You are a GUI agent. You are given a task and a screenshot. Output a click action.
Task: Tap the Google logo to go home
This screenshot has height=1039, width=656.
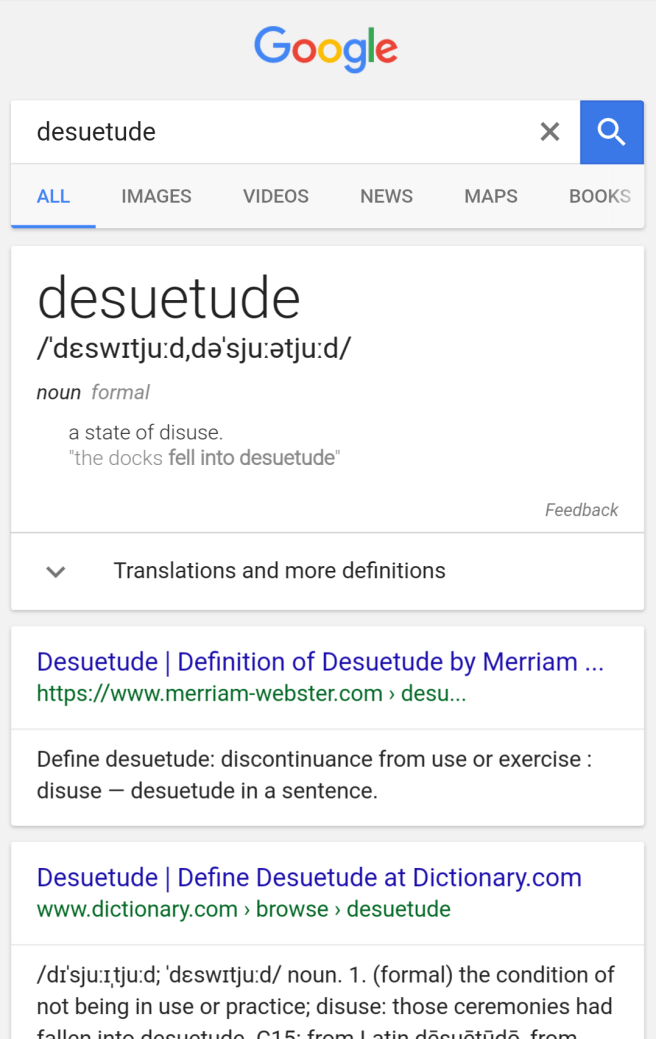[326, 48]
